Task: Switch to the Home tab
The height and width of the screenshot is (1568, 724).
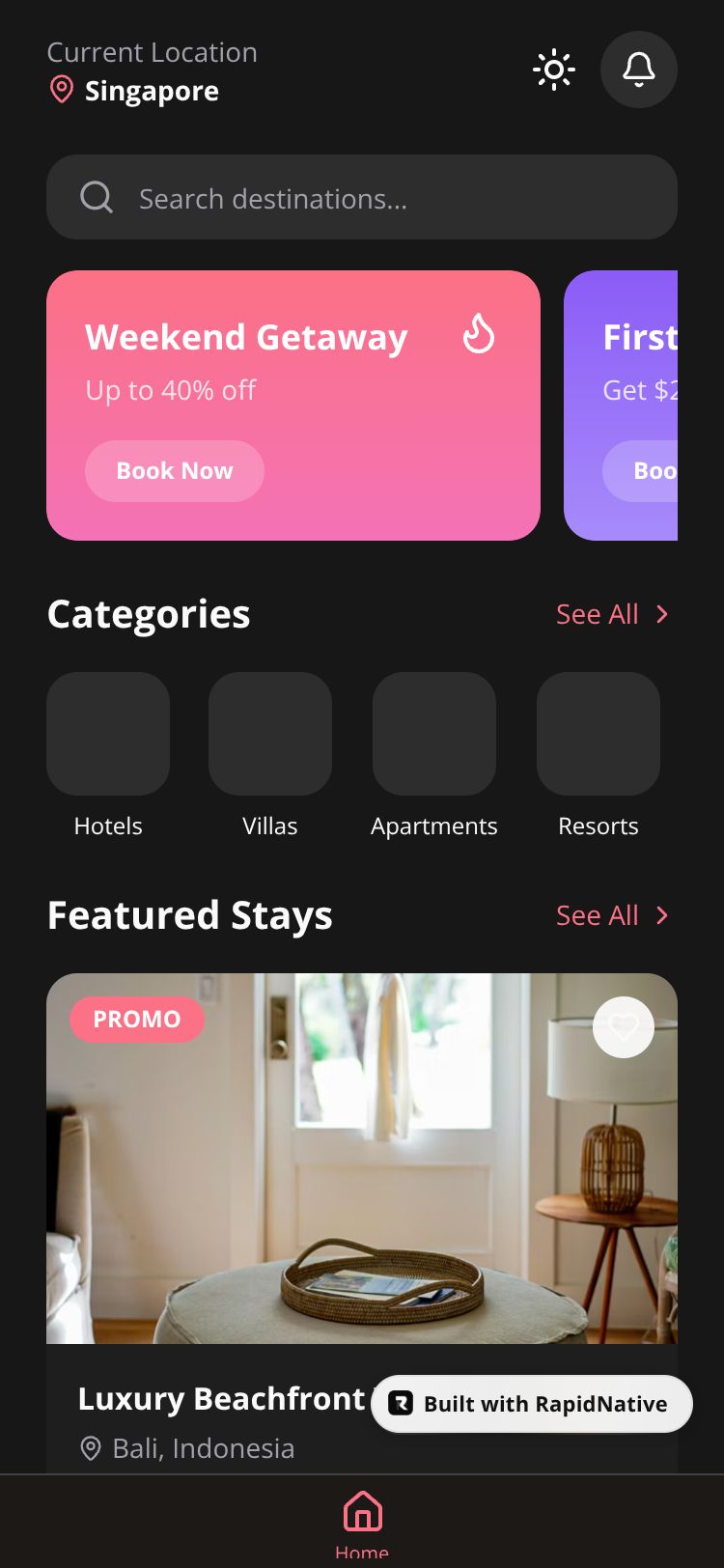Action: click(x=362, y=1523)
